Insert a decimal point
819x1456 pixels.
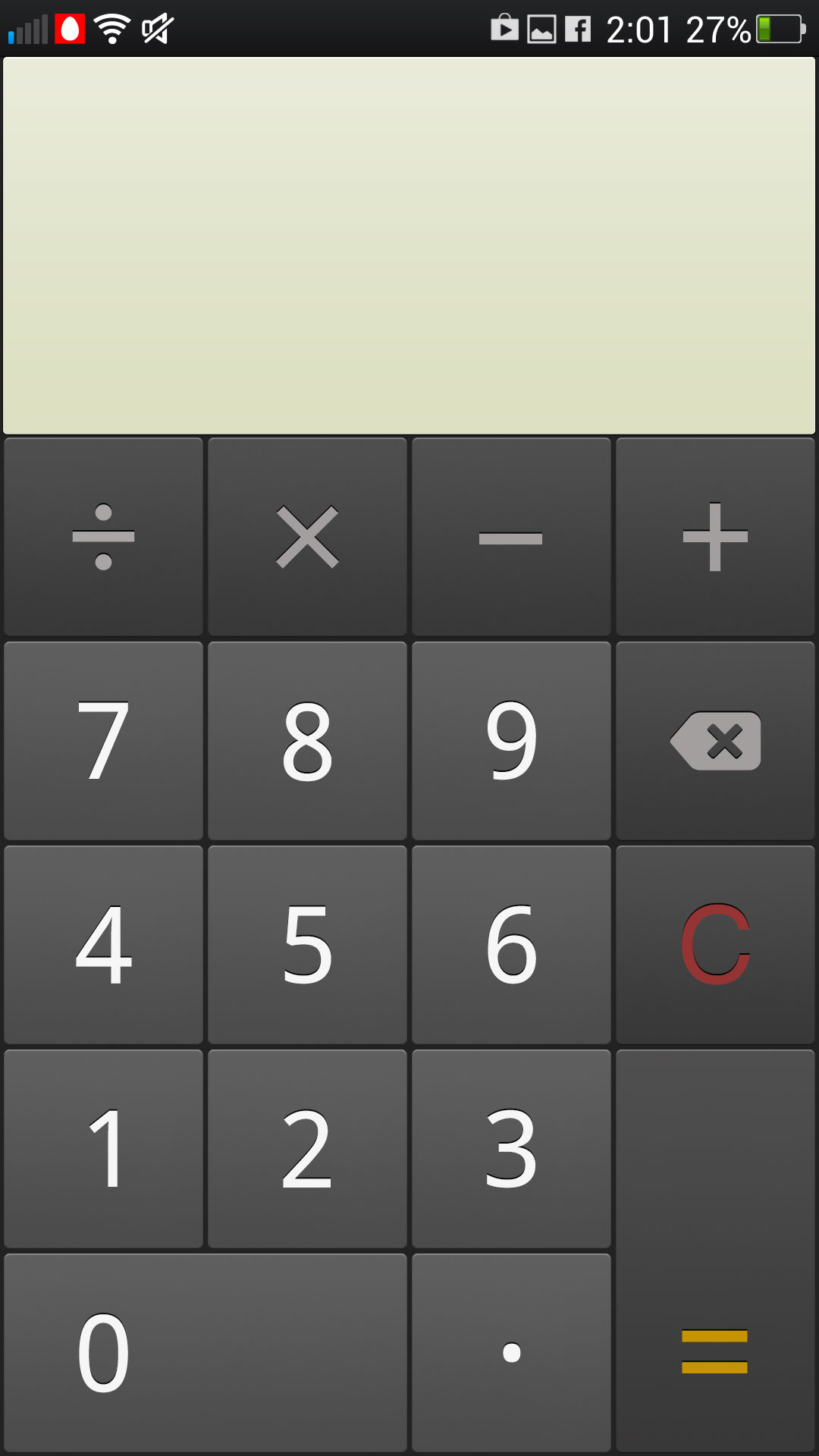[511, 1353]
